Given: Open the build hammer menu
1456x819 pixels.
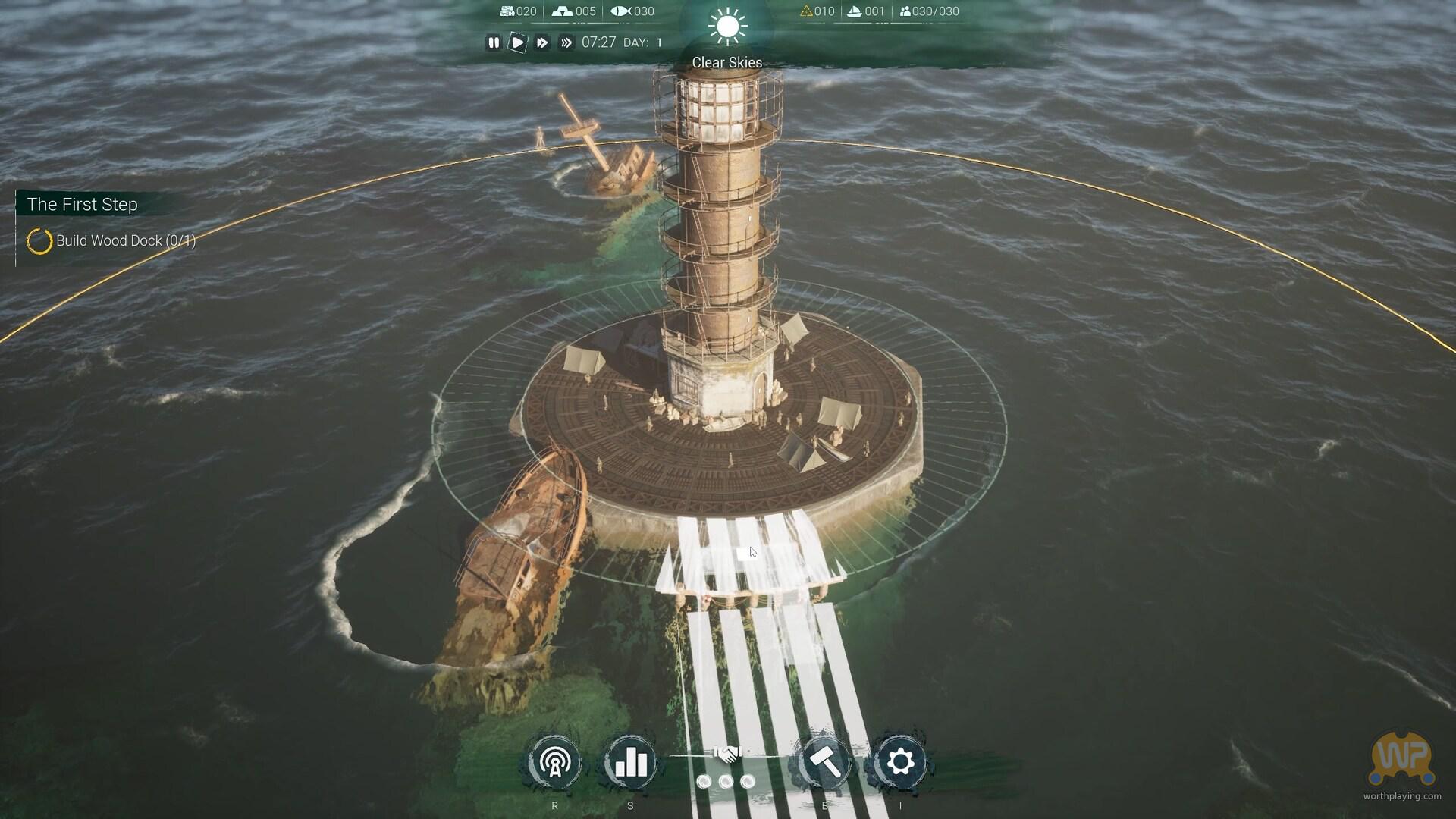Looking at the screenshot, I should [x=825, y=761].
